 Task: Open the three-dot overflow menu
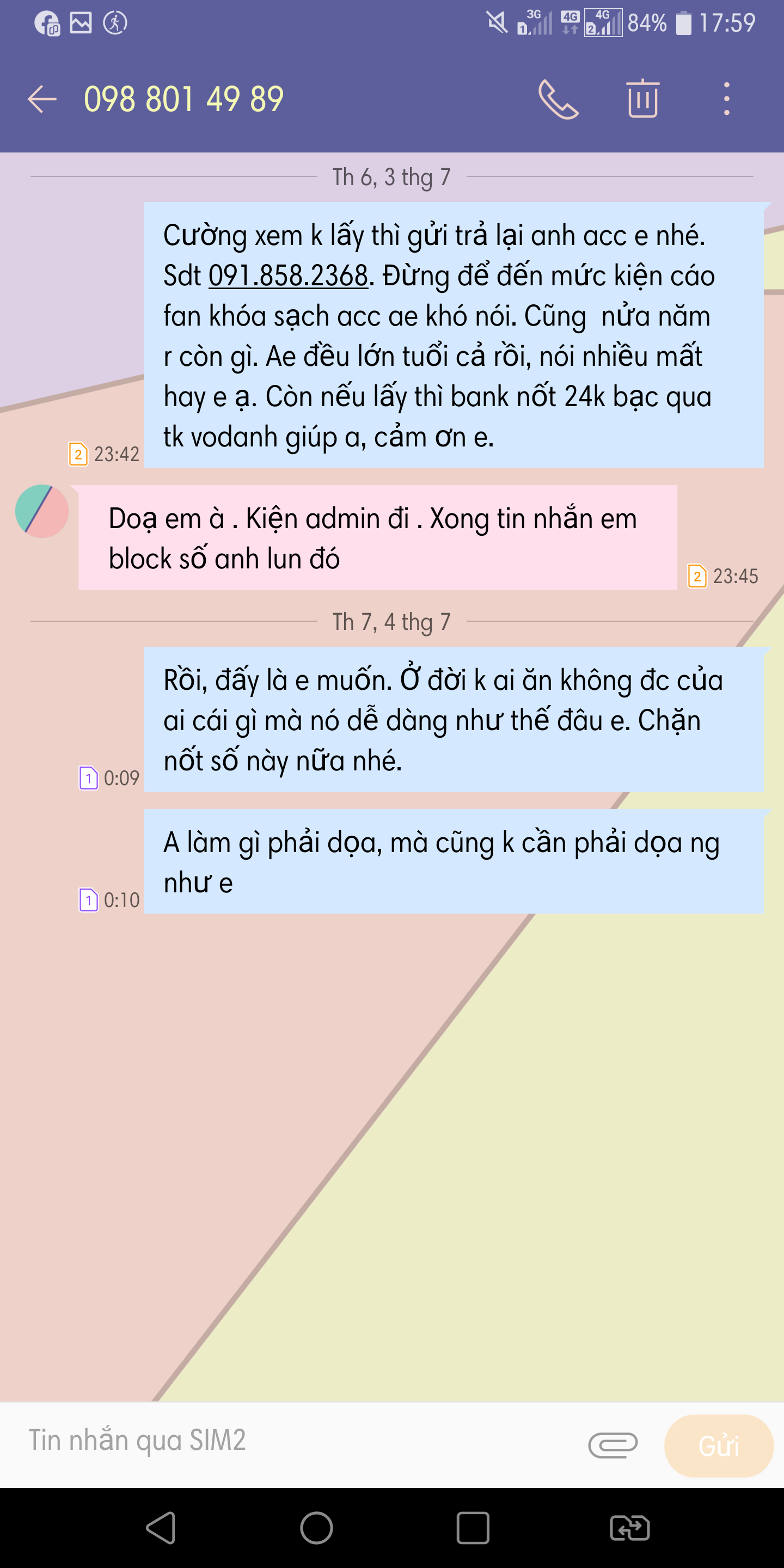726,99
